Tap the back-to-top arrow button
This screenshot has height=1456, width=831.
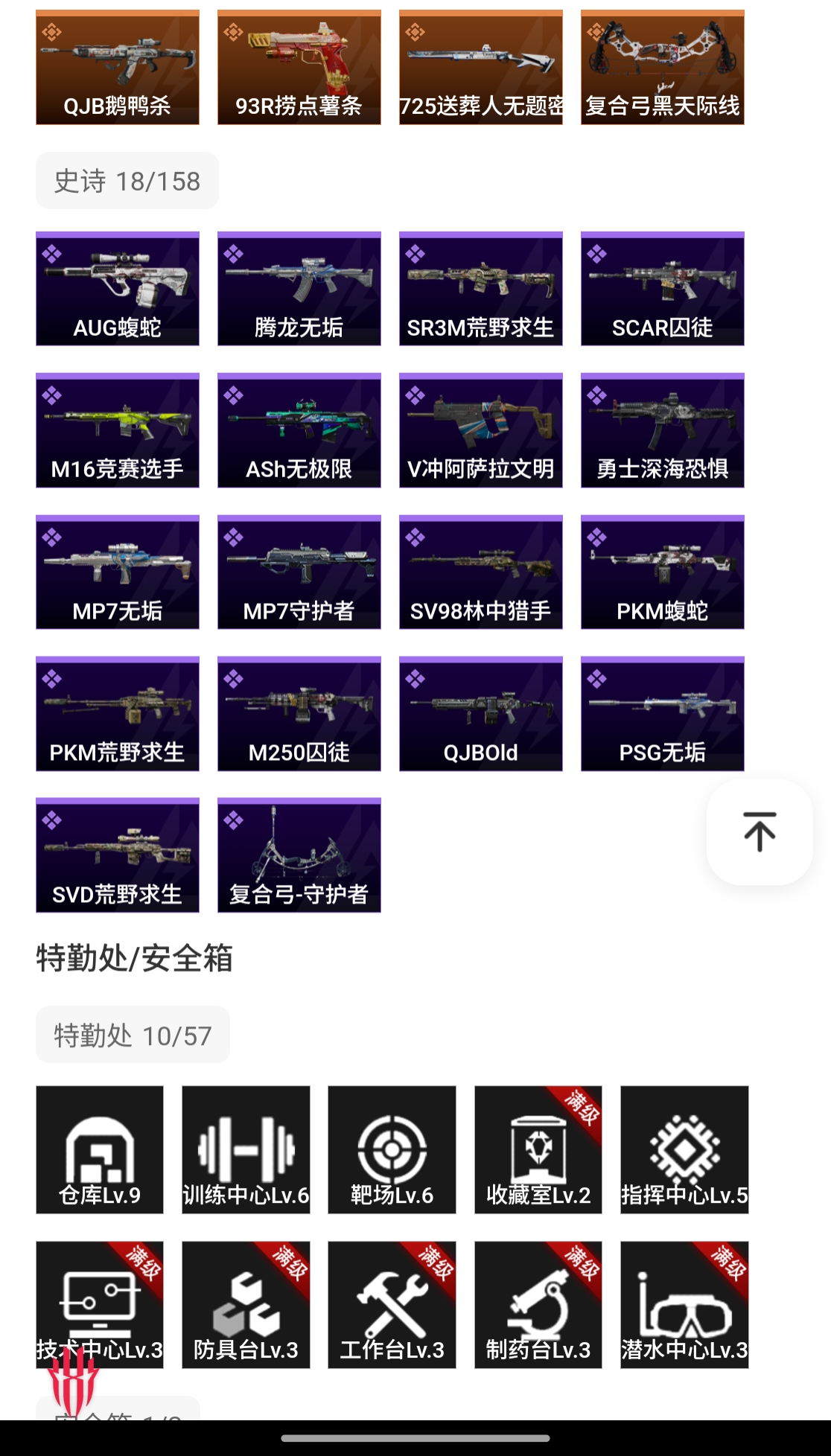point(759,831)
